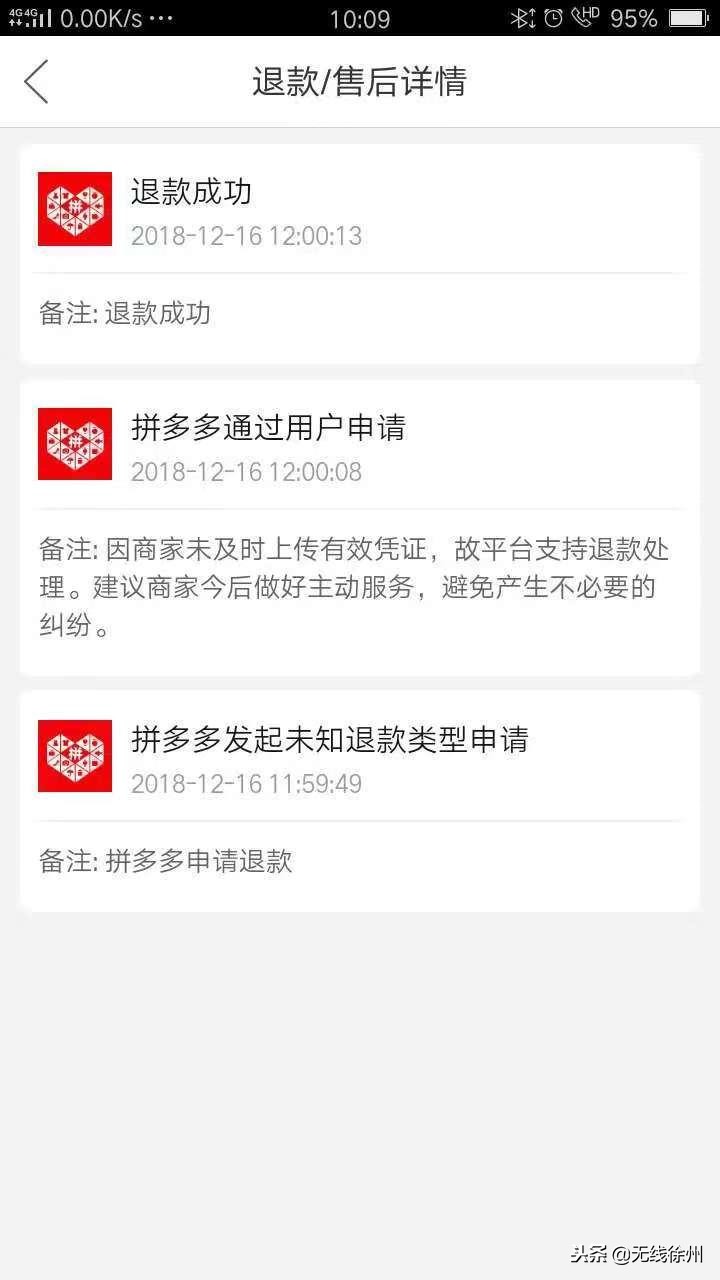Open the 退款成功 status entry
This screenshot has height=1280, width=720.
tap(193, 192)
